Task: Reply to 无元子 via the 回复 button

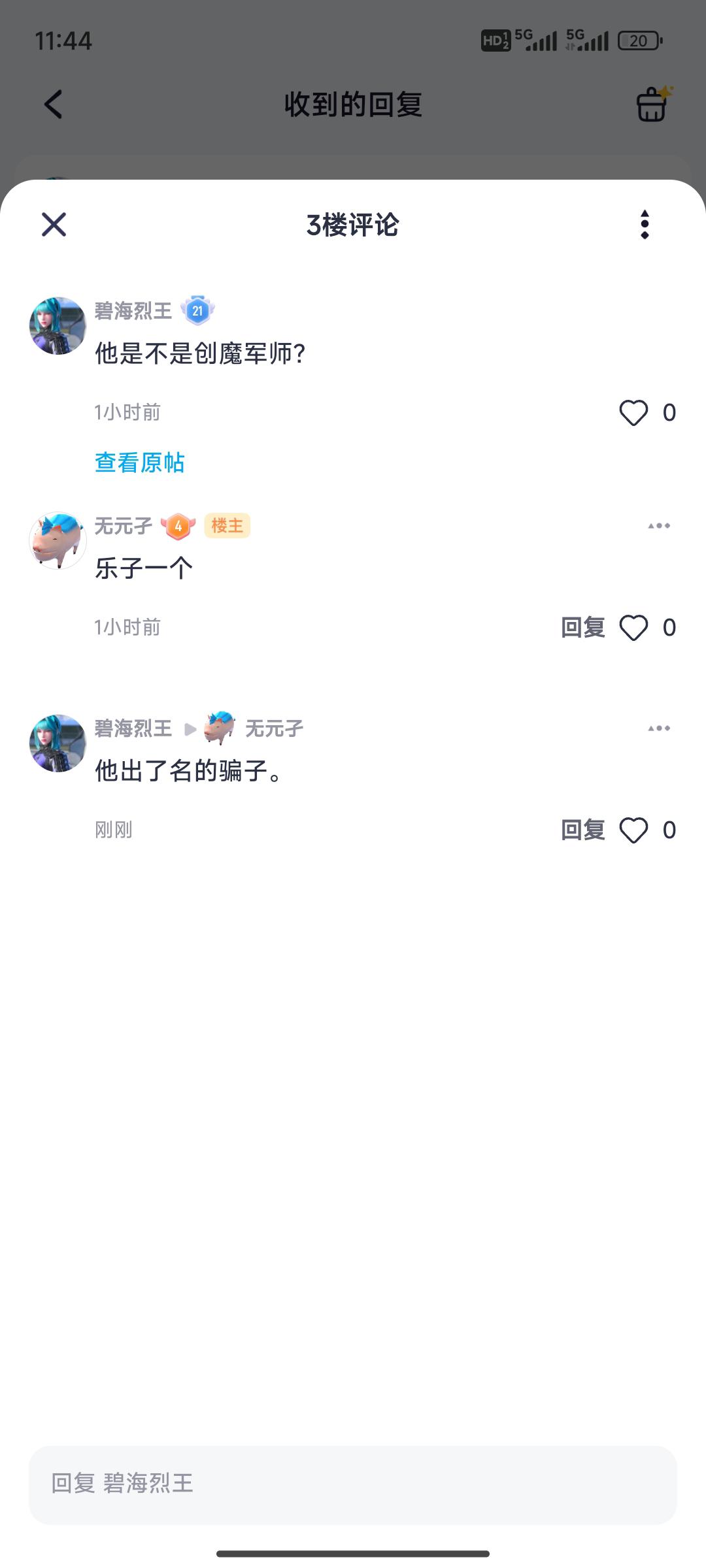Action: point(582,627)
